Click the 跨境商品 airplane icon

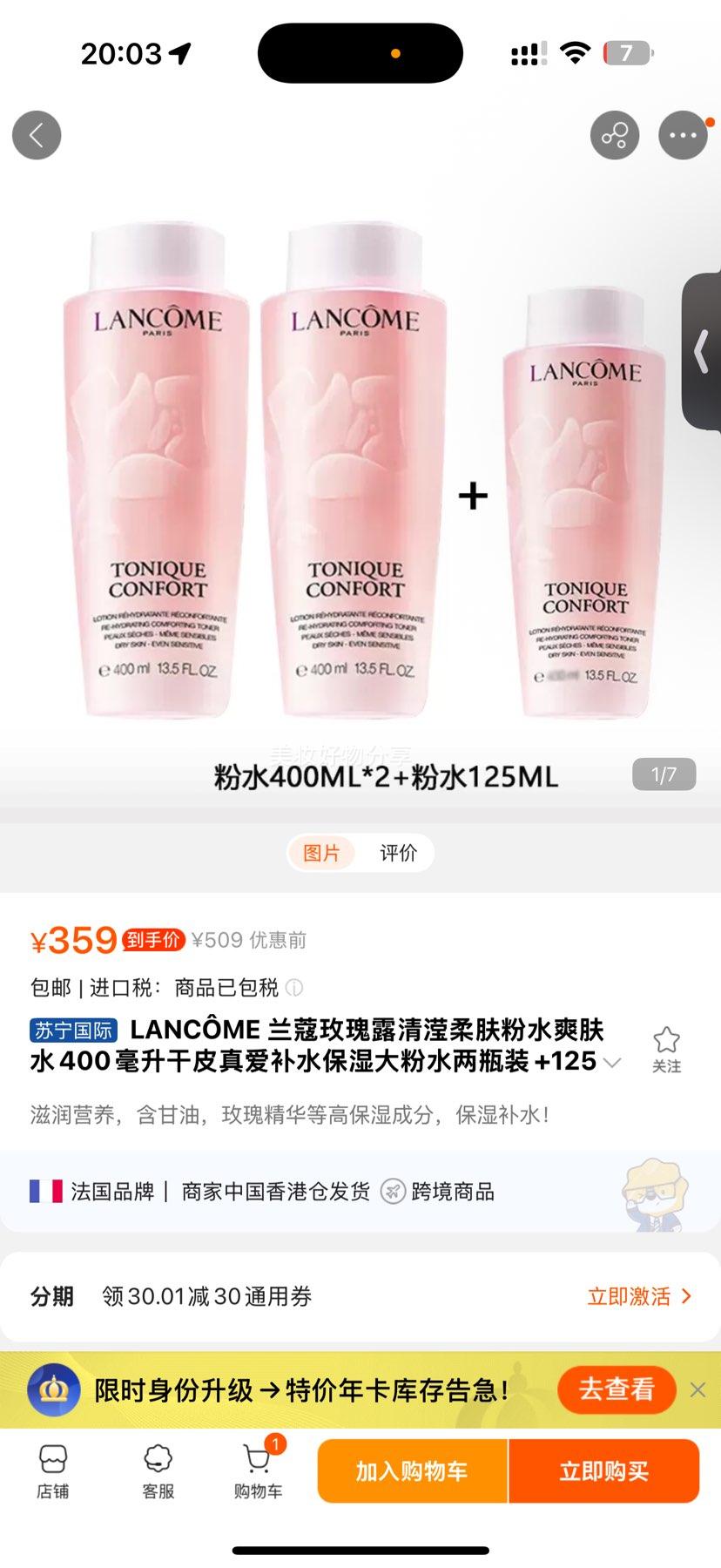pyautogui.click(x=394, y=1192)
